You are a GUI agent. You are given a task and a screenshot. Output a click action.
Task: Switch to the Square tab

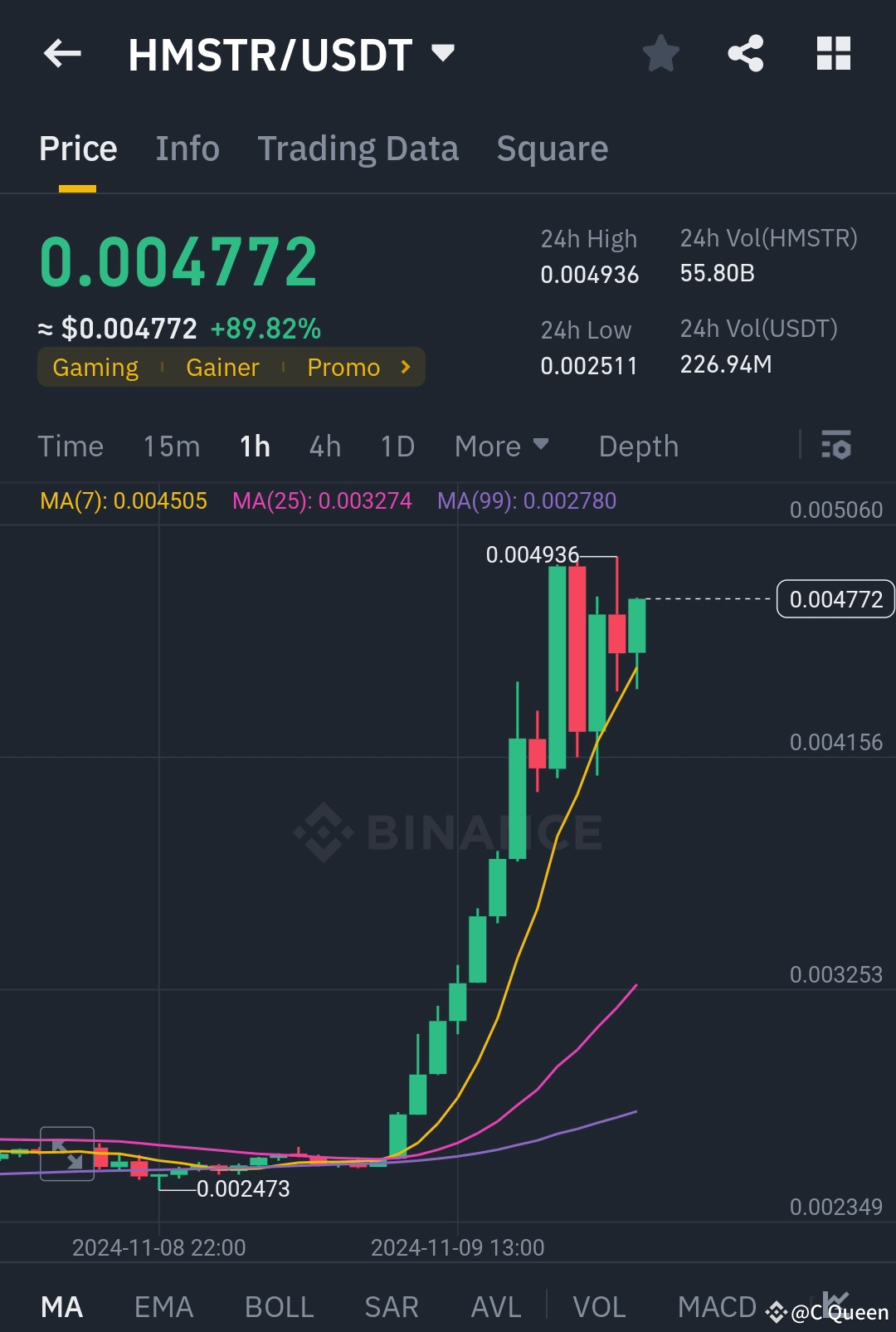click(553, 148)
